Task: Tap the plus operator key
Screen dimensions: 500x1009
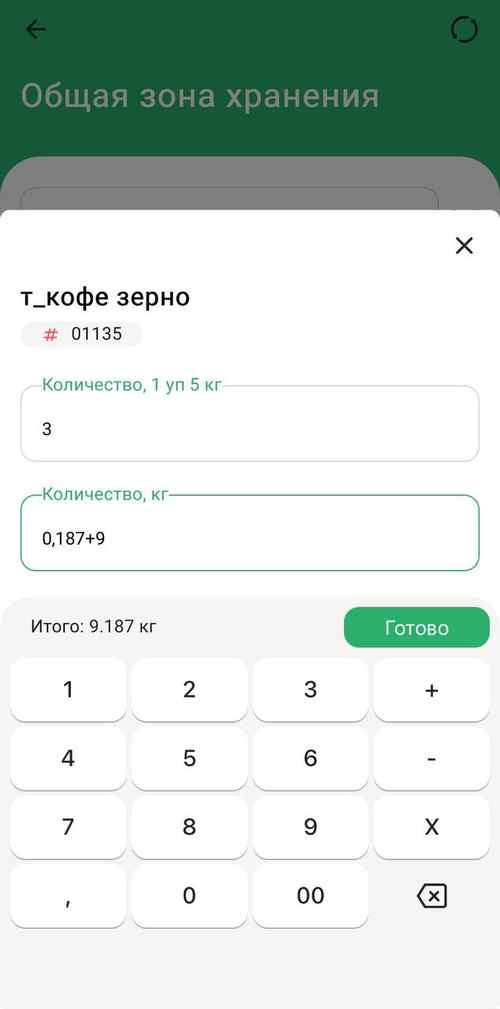Action: pyautogui.click(x=431, y=690)
